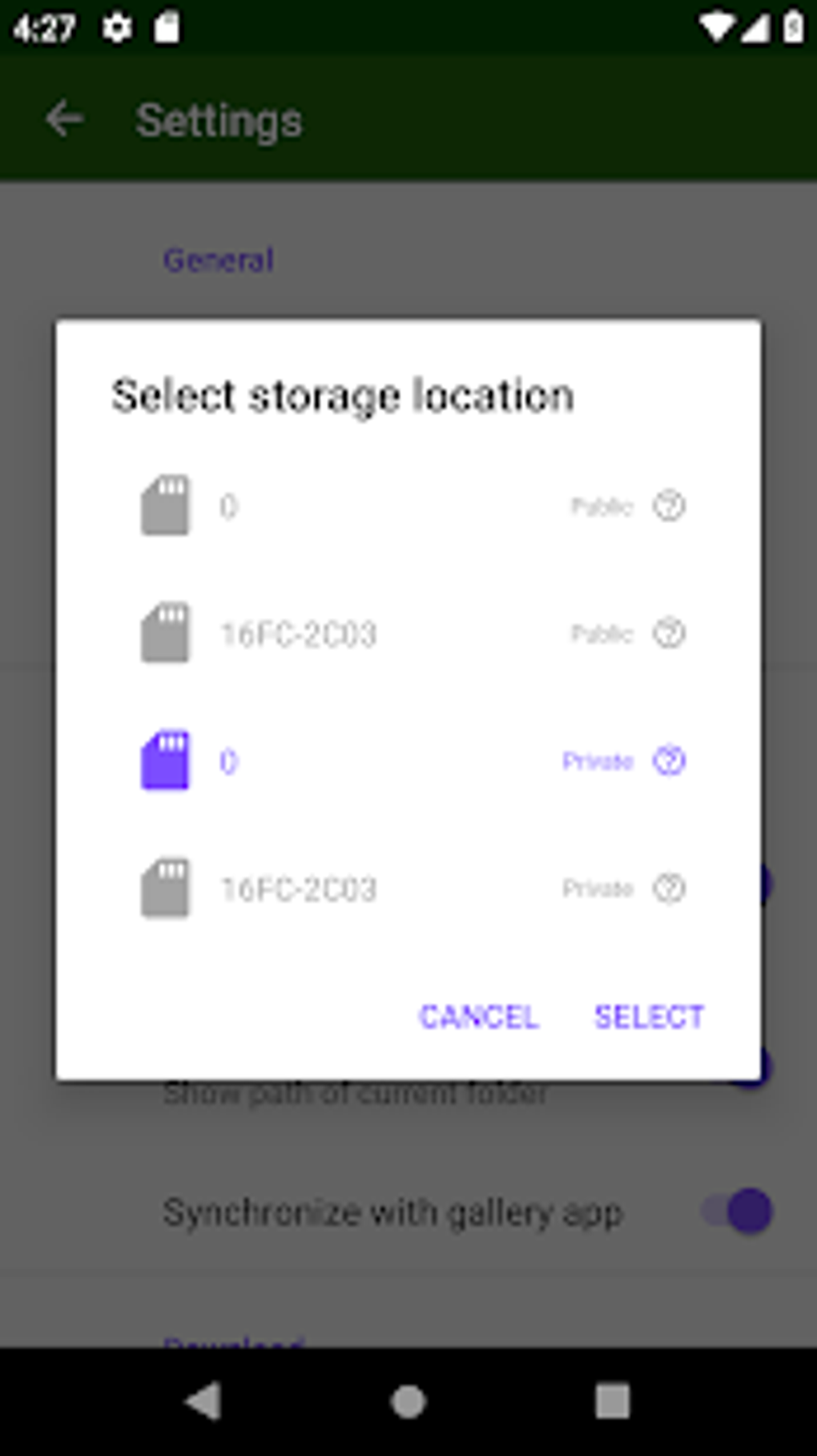Screen dimensions: 817x1456
Task: Open help icon for Private 16FC-2C03
Action: (669, 888)
